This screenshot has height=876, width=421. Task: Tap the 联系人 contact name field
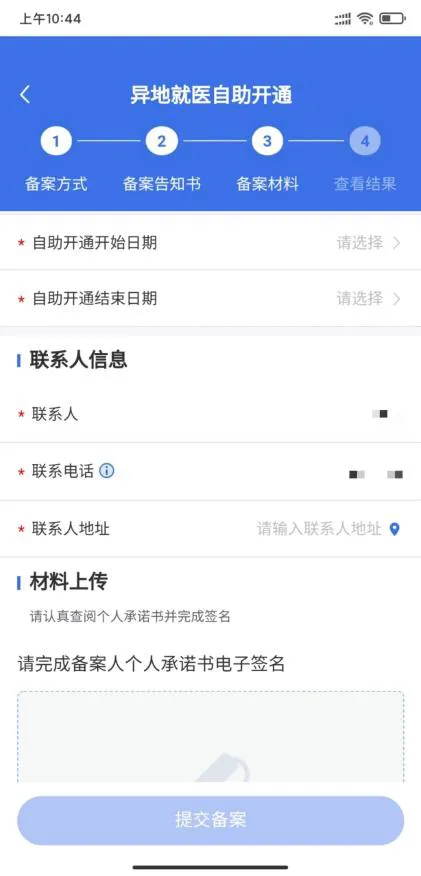tap(210, 415)
